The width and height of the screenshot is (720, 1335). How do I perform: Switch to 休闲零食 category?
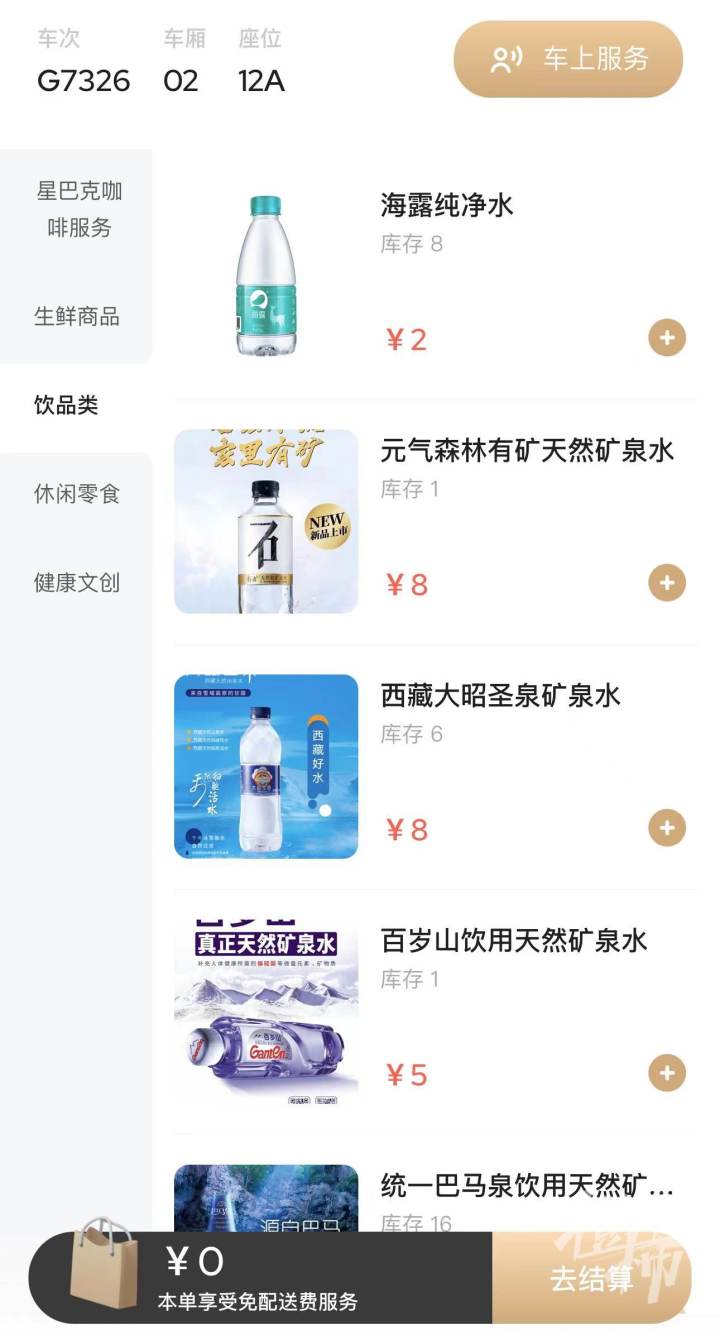[77, 494]
